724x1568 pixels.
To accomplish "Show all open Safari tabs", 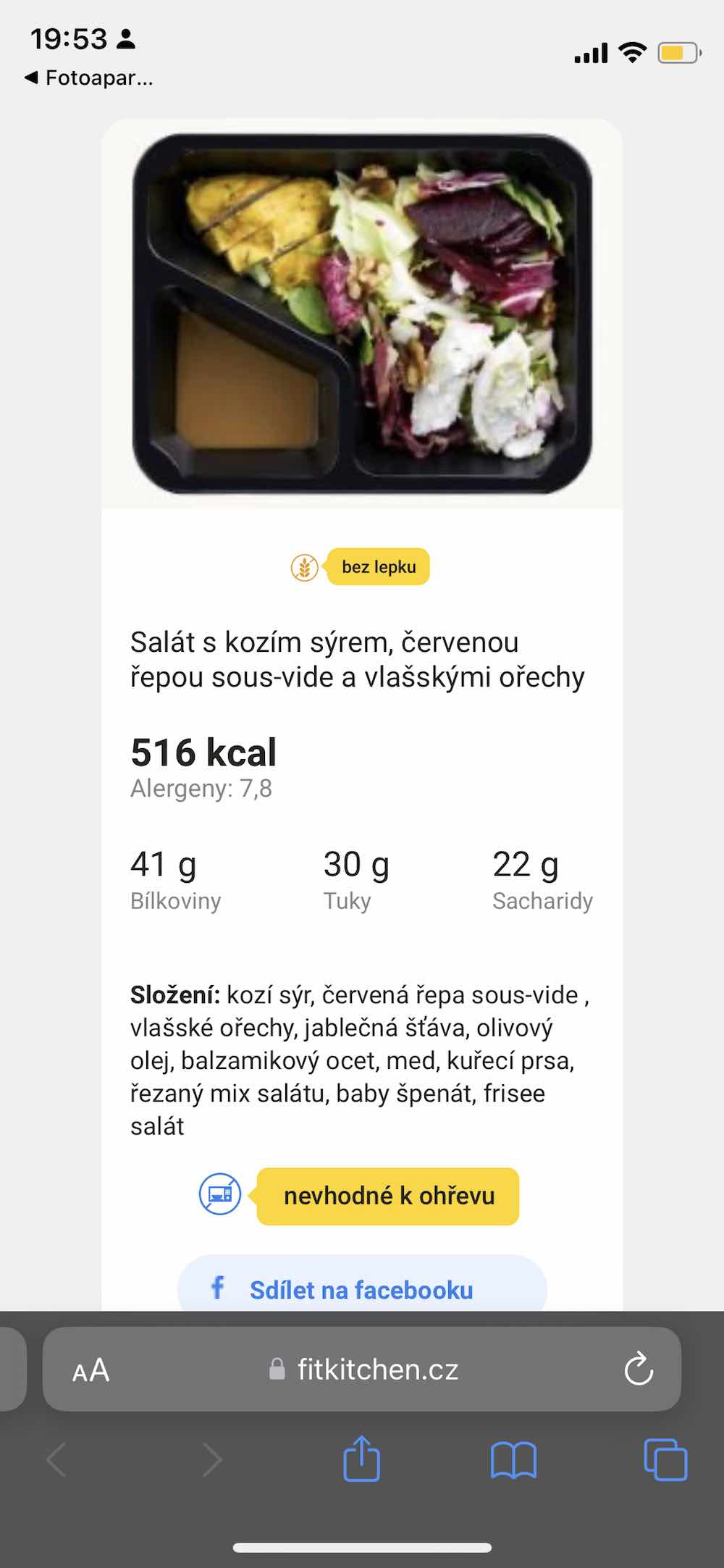I will (665, 1459).
